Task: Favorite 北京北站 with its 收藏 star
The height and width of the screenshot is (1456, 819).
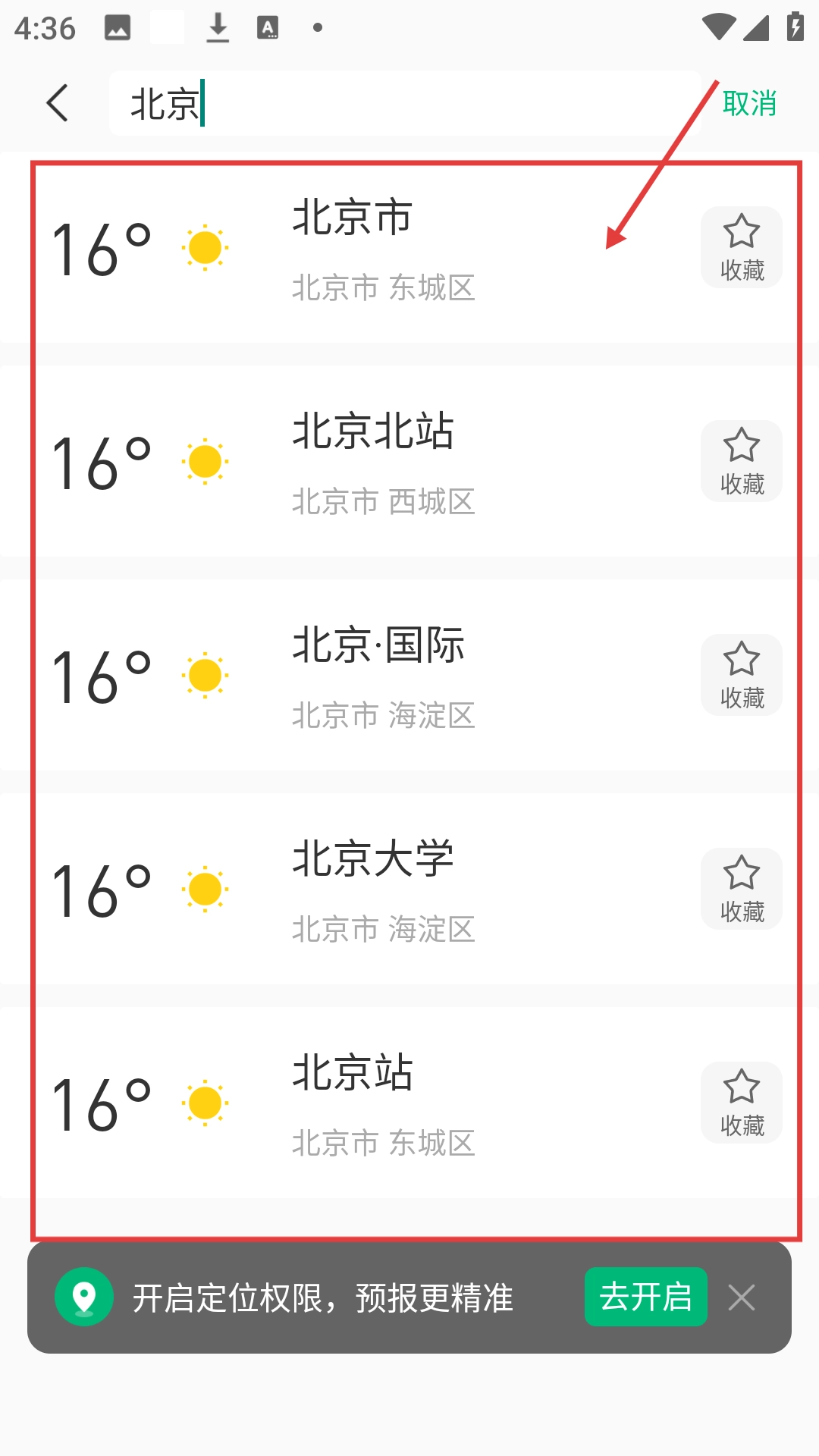Action: click(741, 462)
